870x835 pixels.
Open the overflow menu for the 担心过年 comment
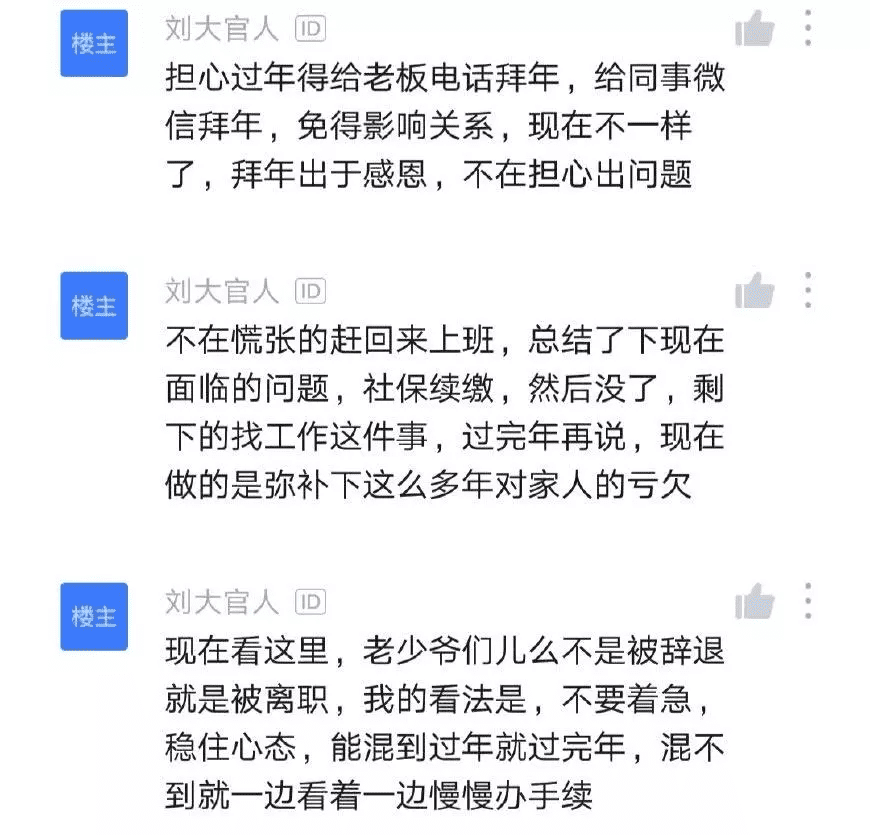point(808,29)
